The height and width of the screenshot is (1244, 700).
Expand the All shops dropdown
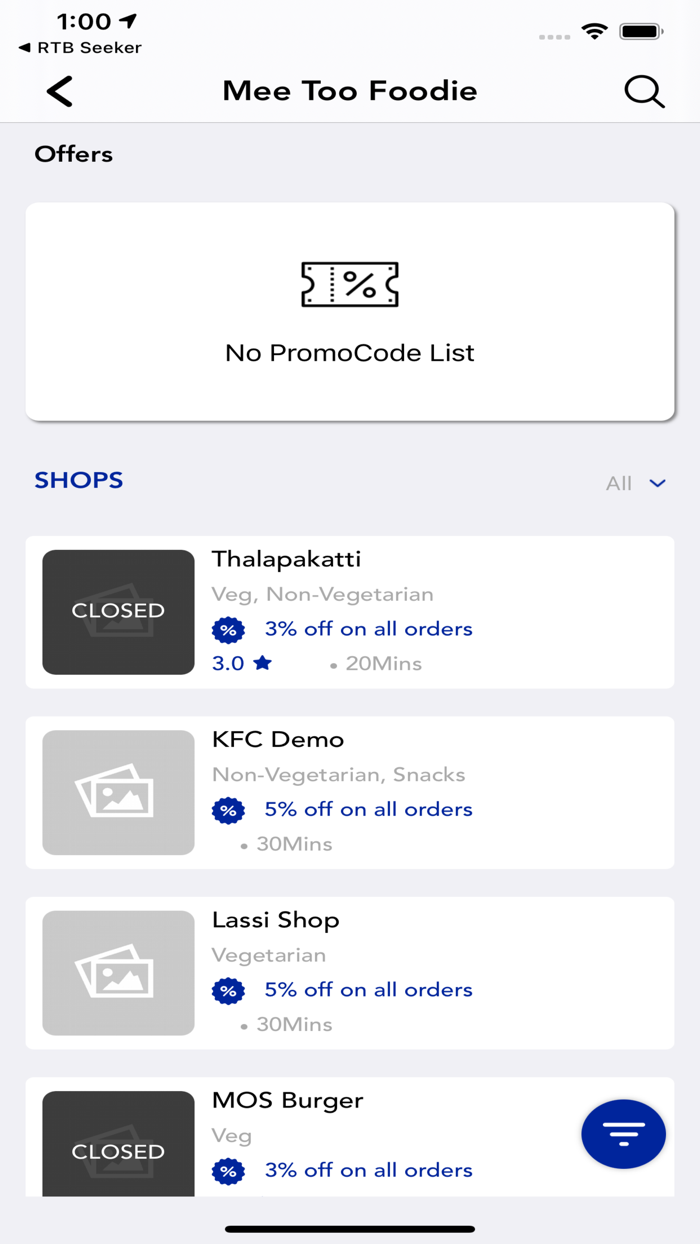point(636,483)
